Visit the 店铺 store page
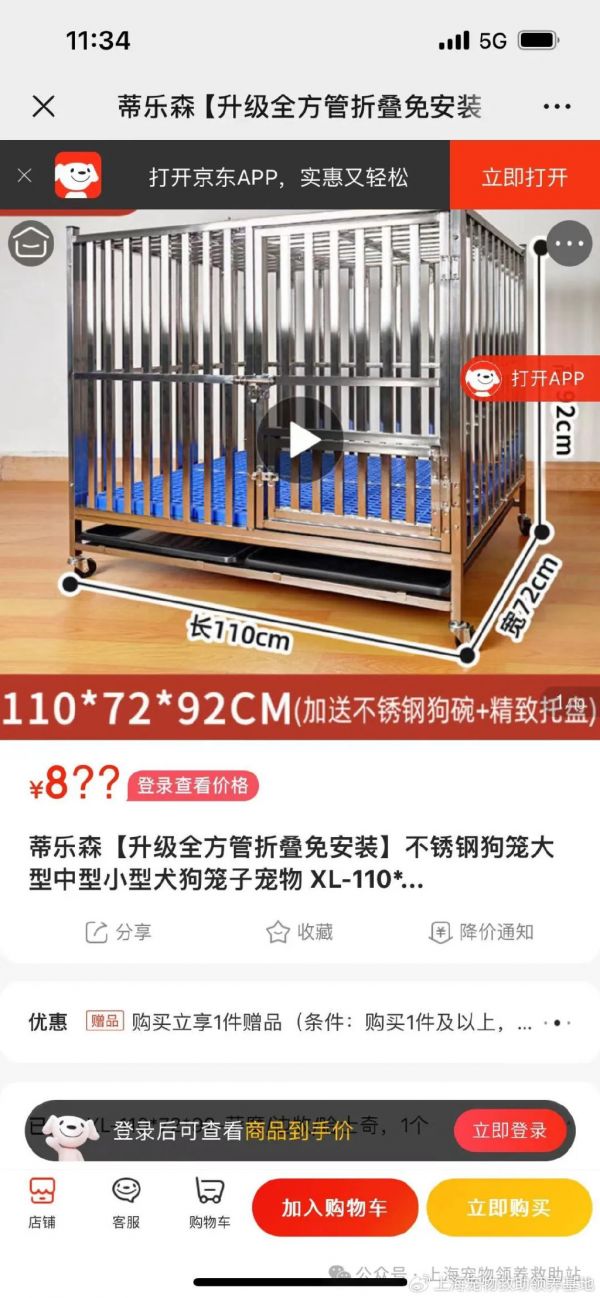Image resolution: width=600 pixels, height=1298 pixels. click(41, 1203)
